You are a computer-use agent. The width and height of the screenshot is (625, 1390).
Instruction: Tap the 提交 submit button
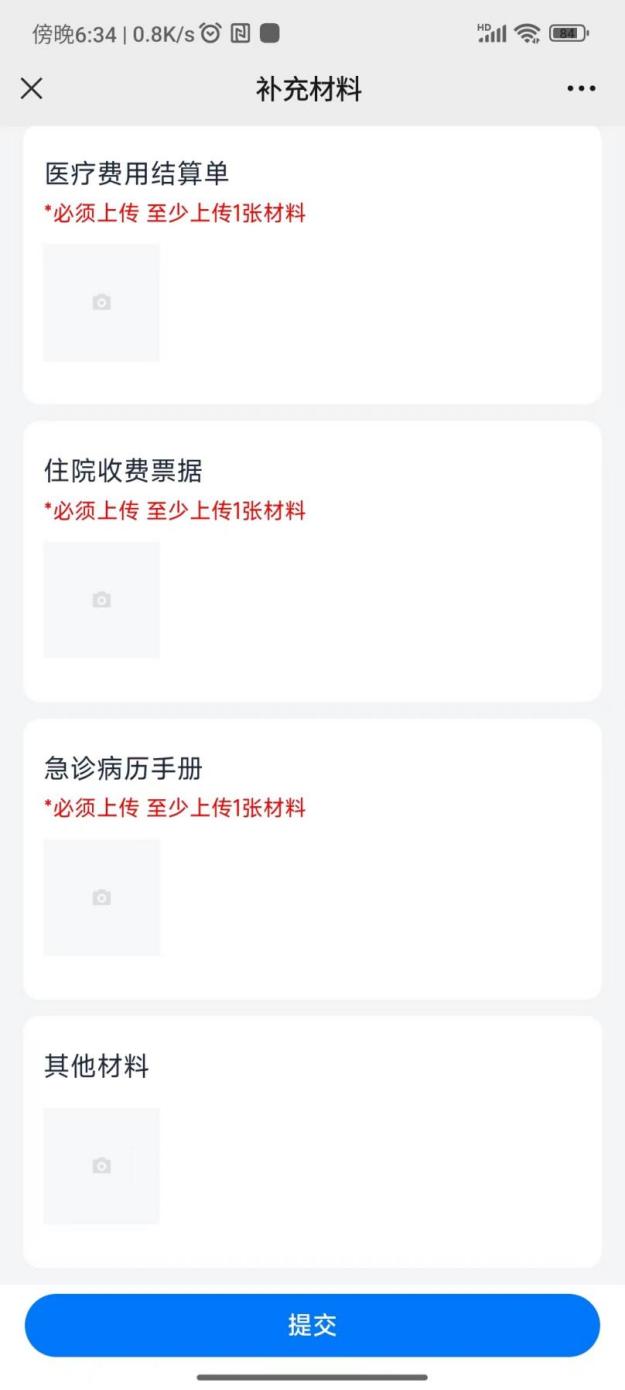pyautogui.click(x=312, y=1325)
